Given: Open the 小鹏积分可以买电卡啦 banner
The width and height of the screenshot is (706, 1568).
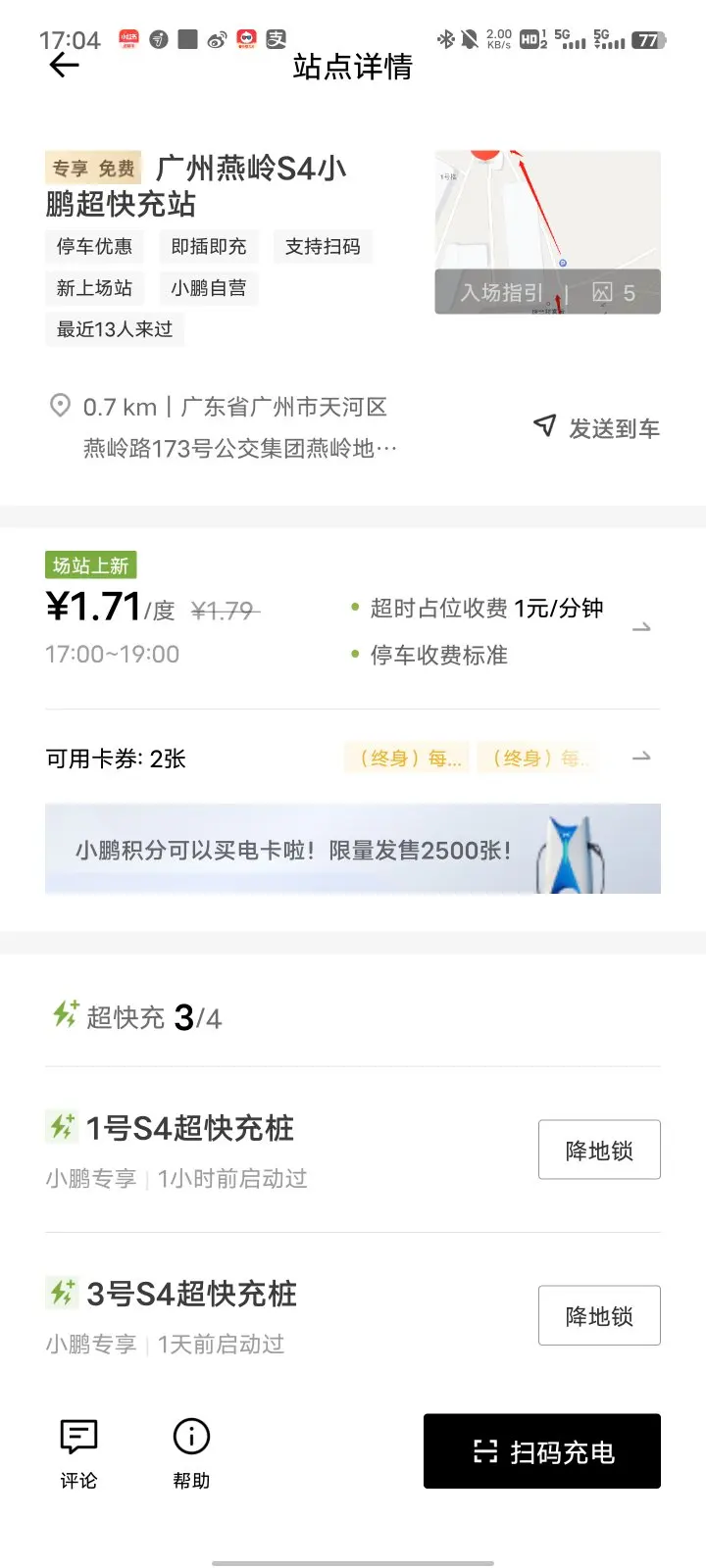Looking at the screenshot, I should [x=352, y=849].
